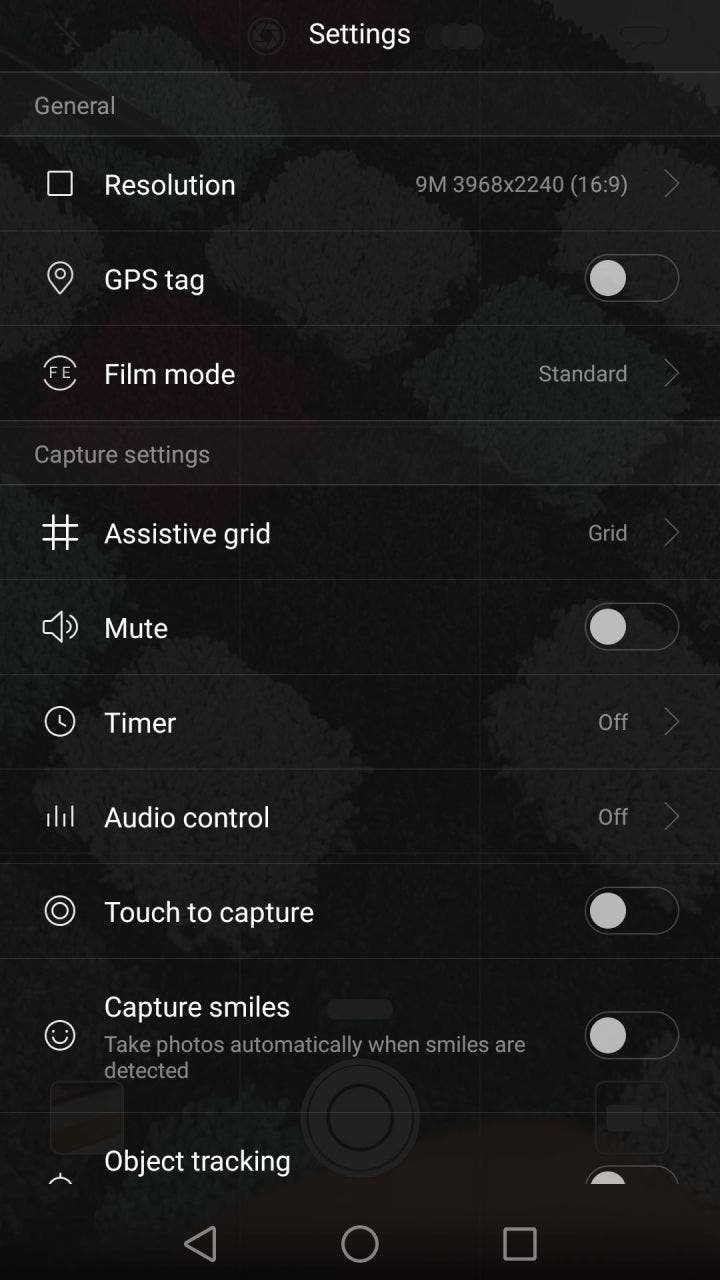Image resolution: width=720 pixels, height=1280 pixels.
Task: Enable Touch to capture
Action: click(631, 911)
